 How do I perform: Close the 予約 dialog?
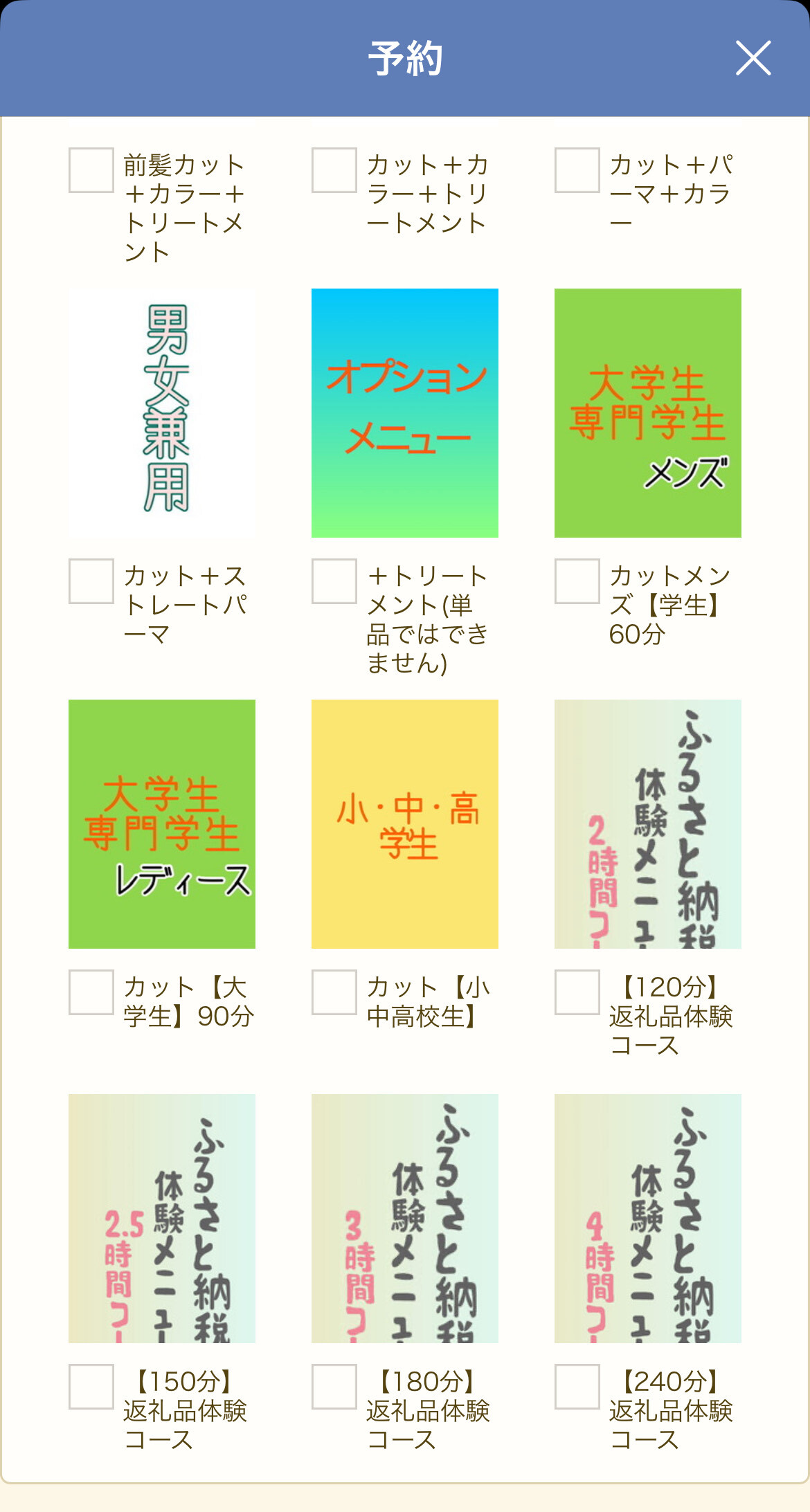753,57
